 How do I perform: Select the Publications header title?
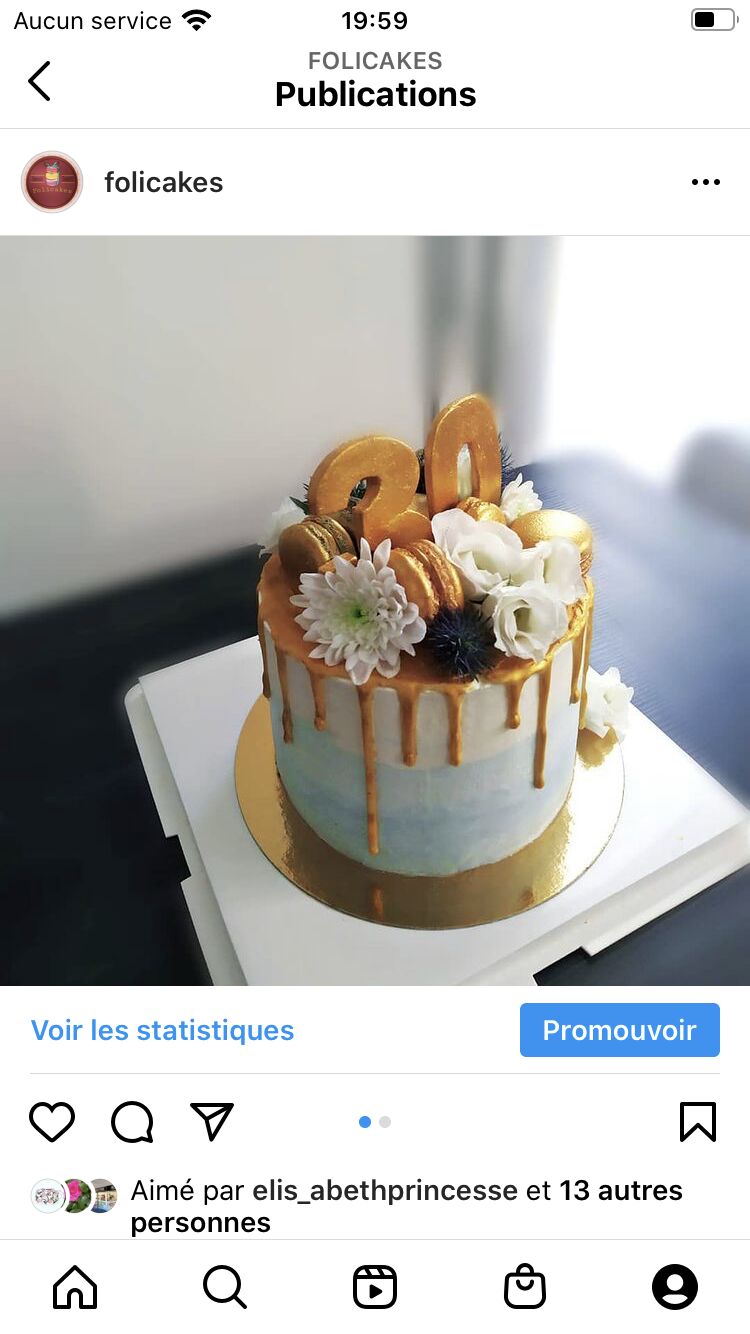pos(375,94)
